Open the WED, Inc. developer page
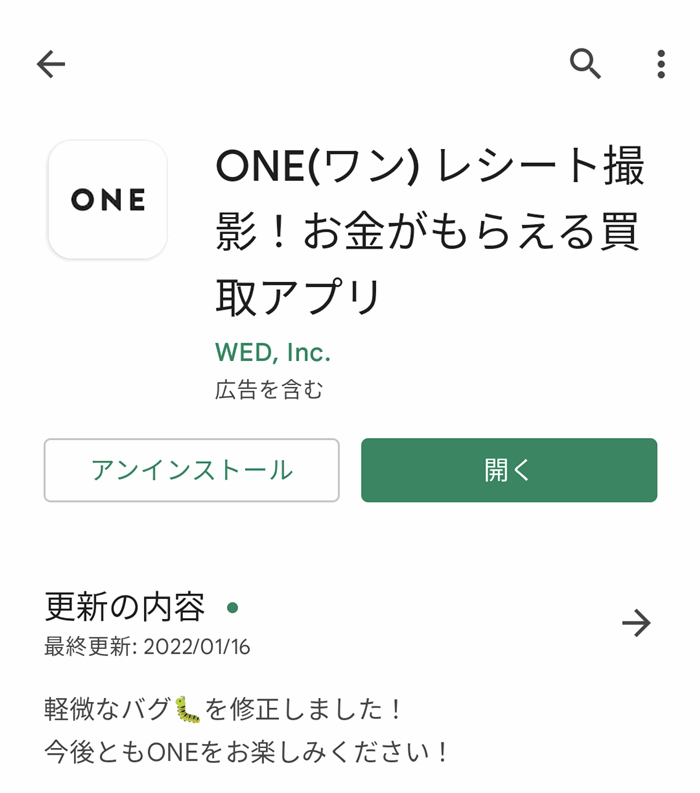Image resolution: width=700 pixels, height=793 pixels. pos(273,353)
